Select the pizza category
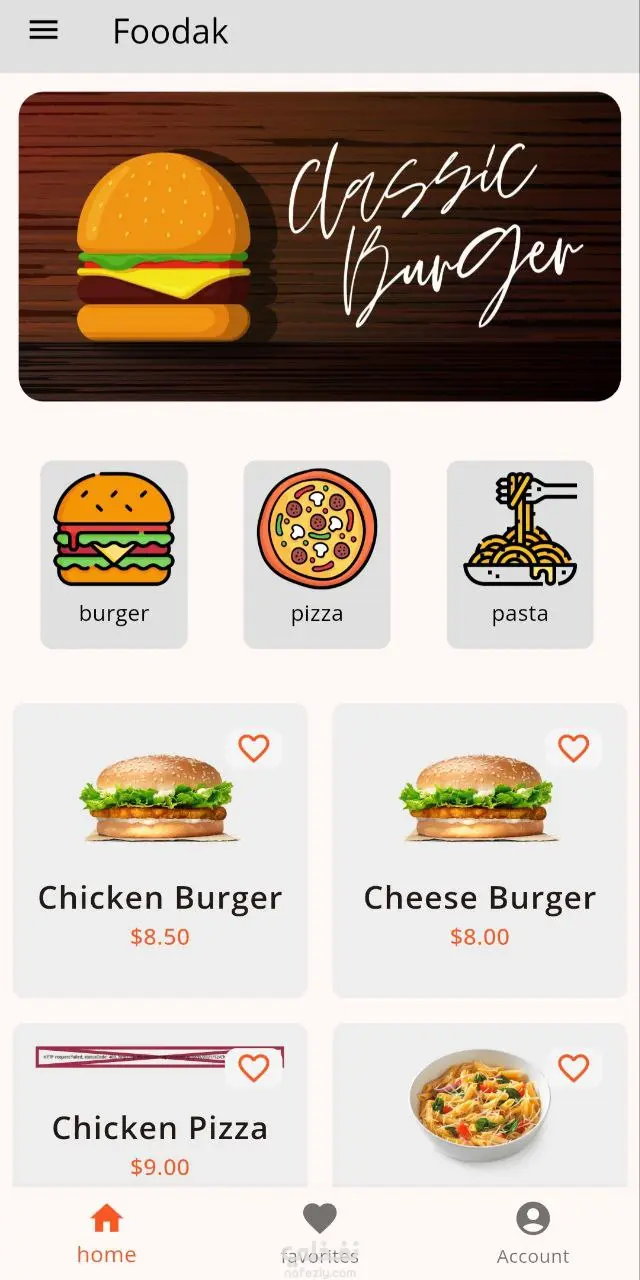This screenshot has width=640, height=1280. (x=317, y=553)
